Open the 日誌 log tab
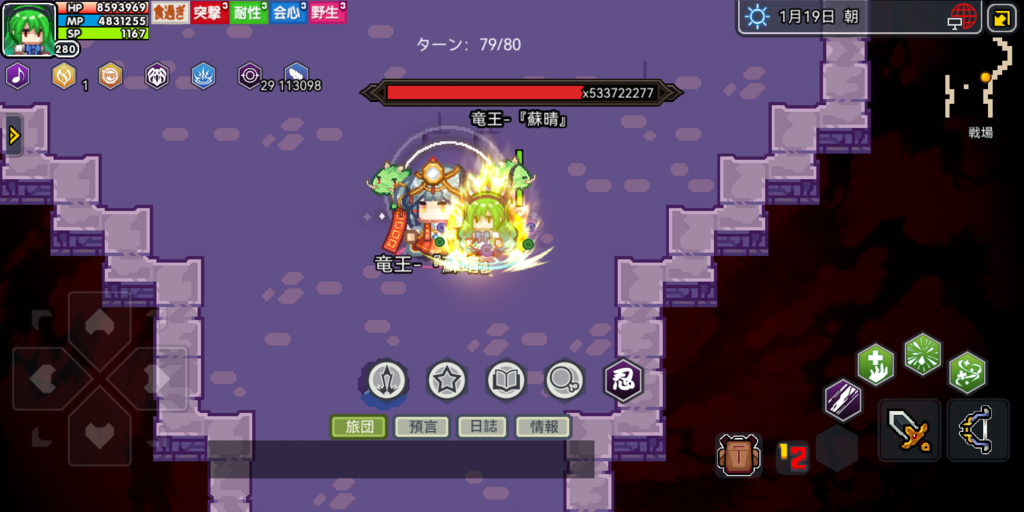1024x512 pixels. pyautogui.click(x=482, y=427)
